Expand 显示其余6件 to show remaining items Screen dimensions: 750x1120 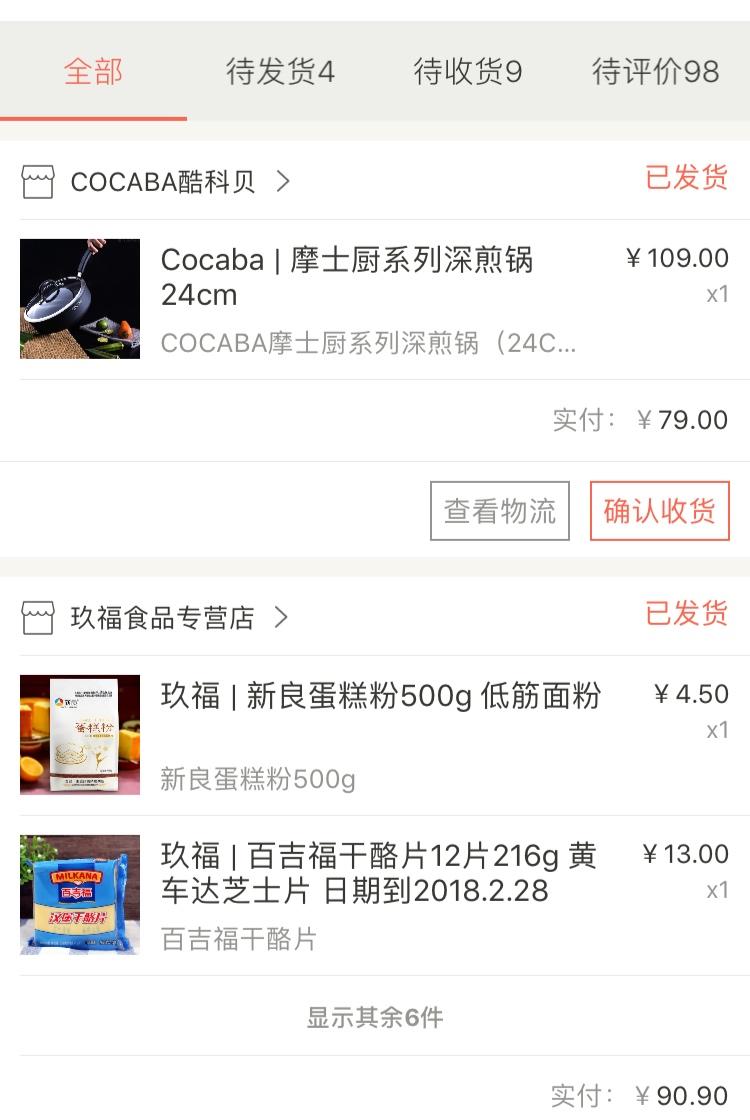tap(374, 1018)
